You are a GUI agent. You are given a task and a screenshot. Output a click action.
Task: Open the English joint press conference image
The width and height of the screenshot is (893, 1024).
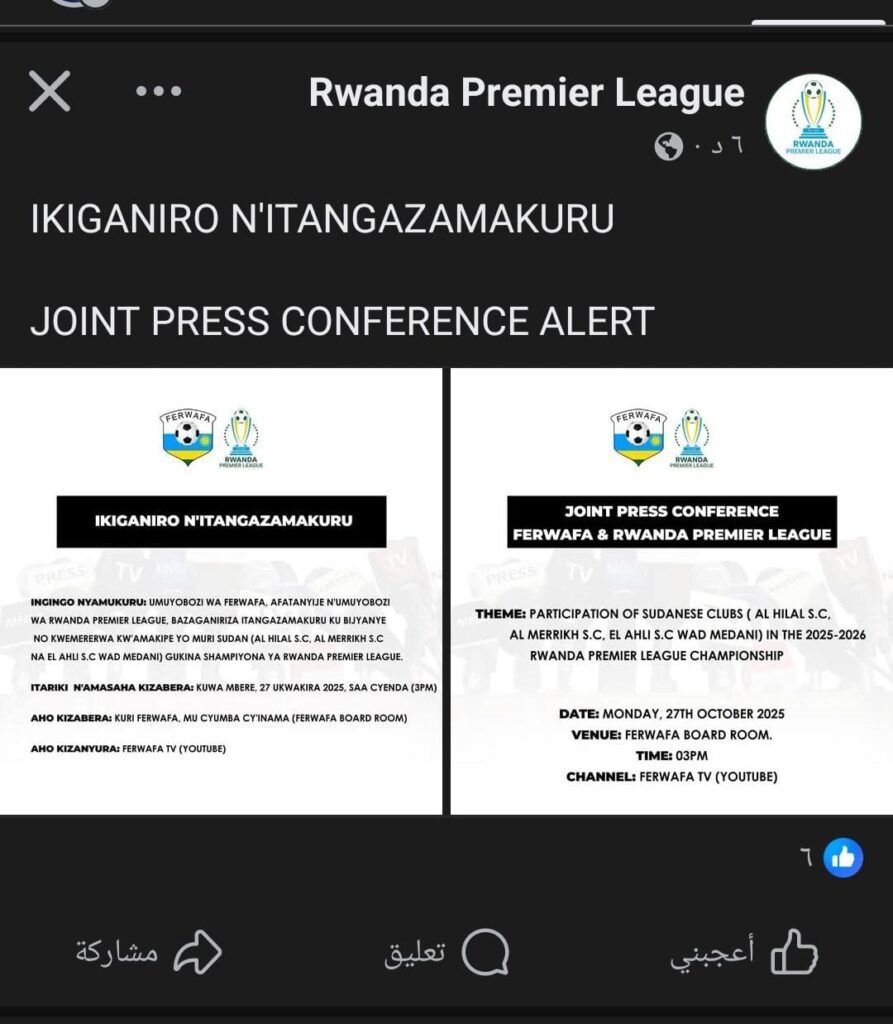pos(671,591)
